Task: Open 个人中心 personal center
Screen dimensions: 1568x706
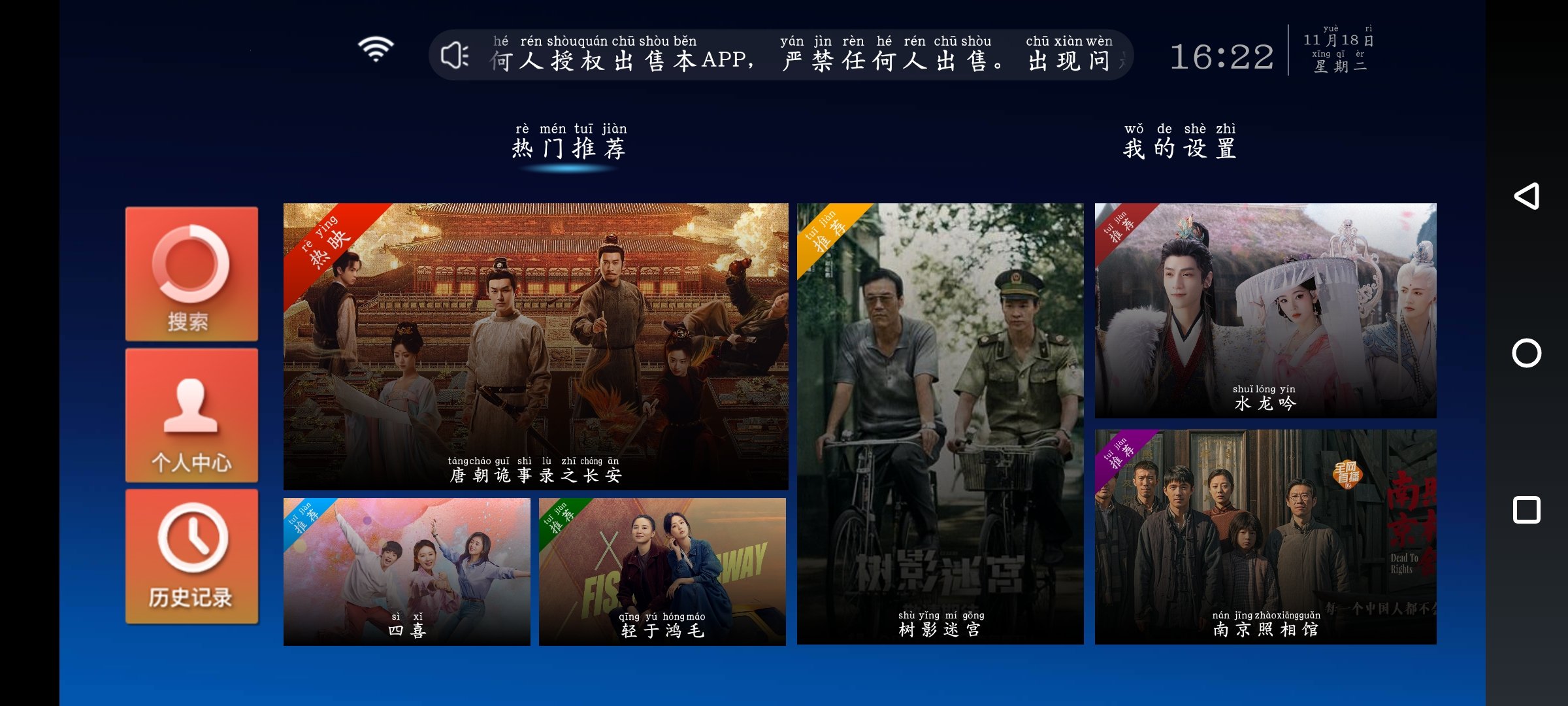Action: coord(191,415)
